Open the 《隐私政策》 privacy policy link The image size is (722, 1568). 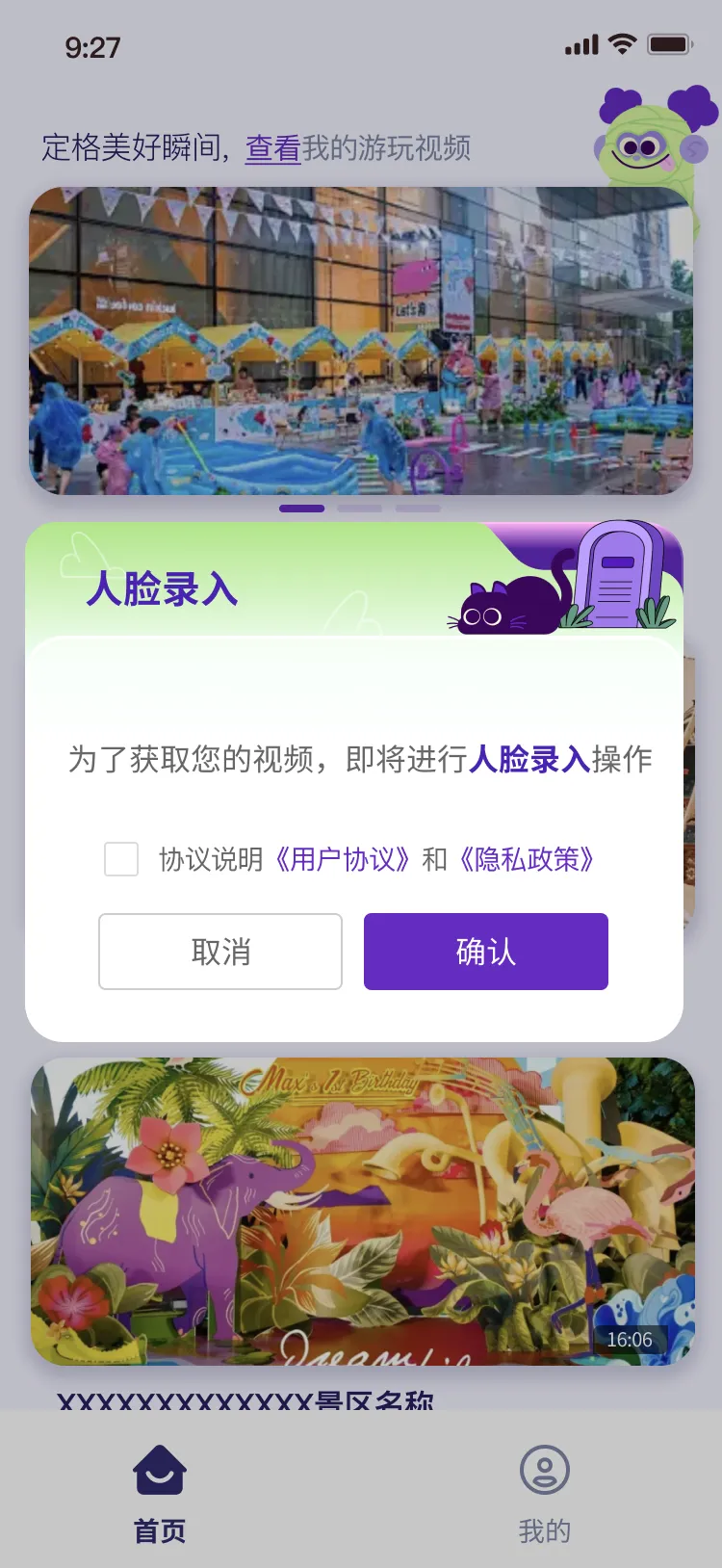point(530,858)
